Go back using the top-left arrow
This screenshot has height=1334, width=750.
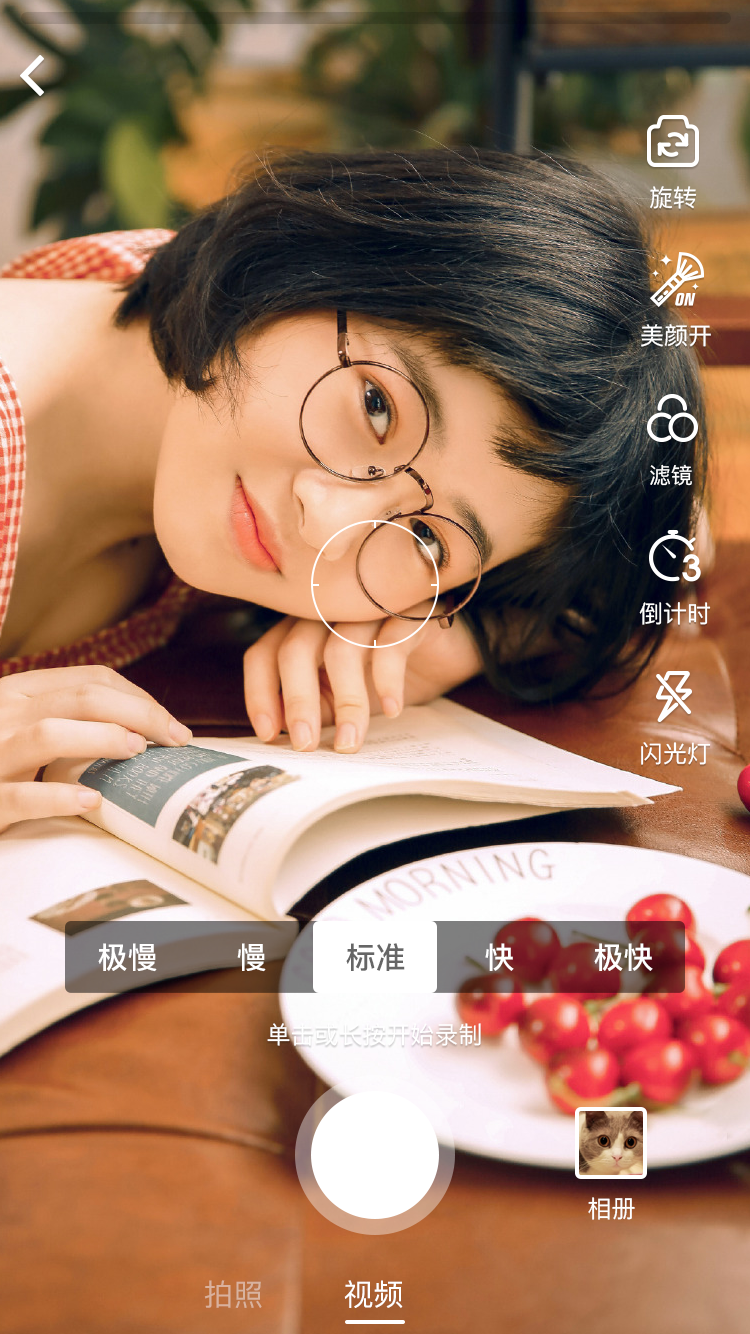tap(34, 76)
